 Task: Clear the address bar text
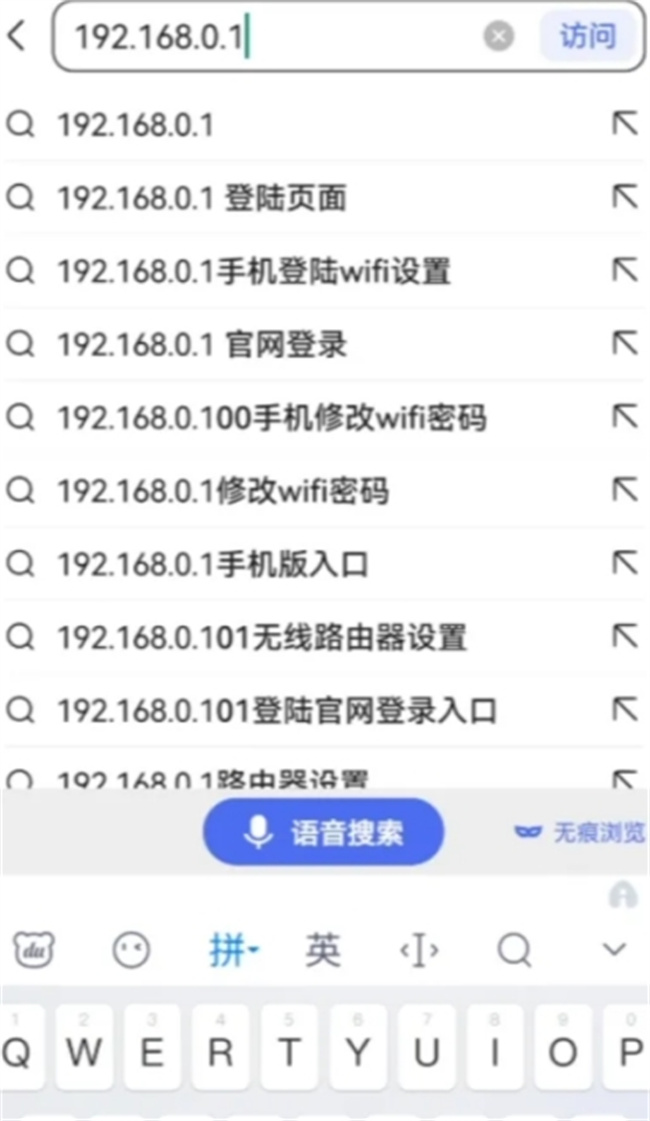tap(498, 36)
